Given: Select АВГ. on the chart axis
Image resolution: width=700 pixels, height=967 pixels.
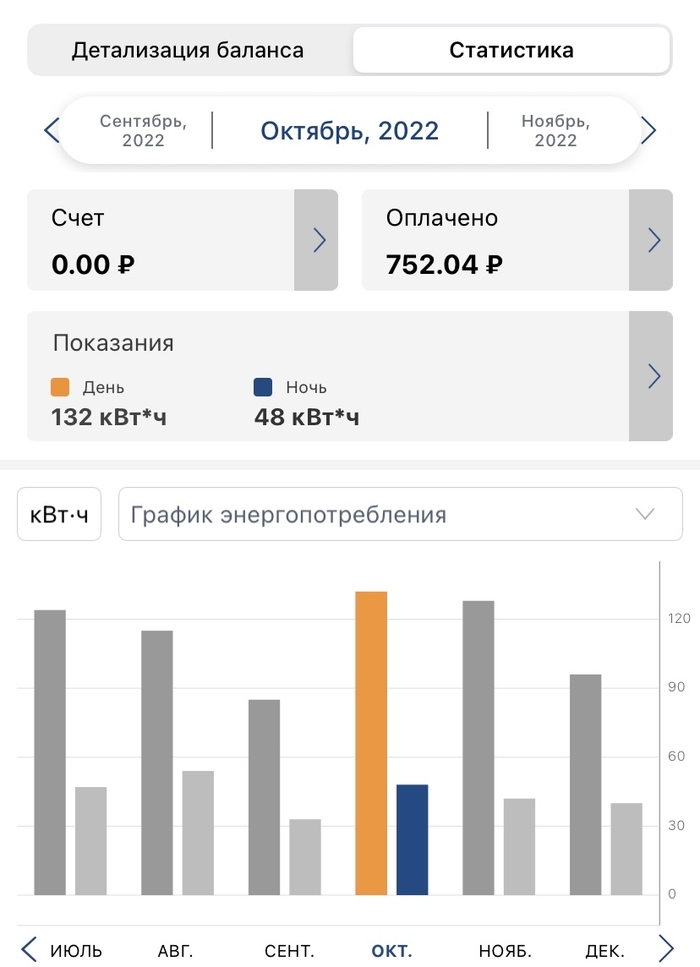Looking at the screenshot, I should pos(176,950).
